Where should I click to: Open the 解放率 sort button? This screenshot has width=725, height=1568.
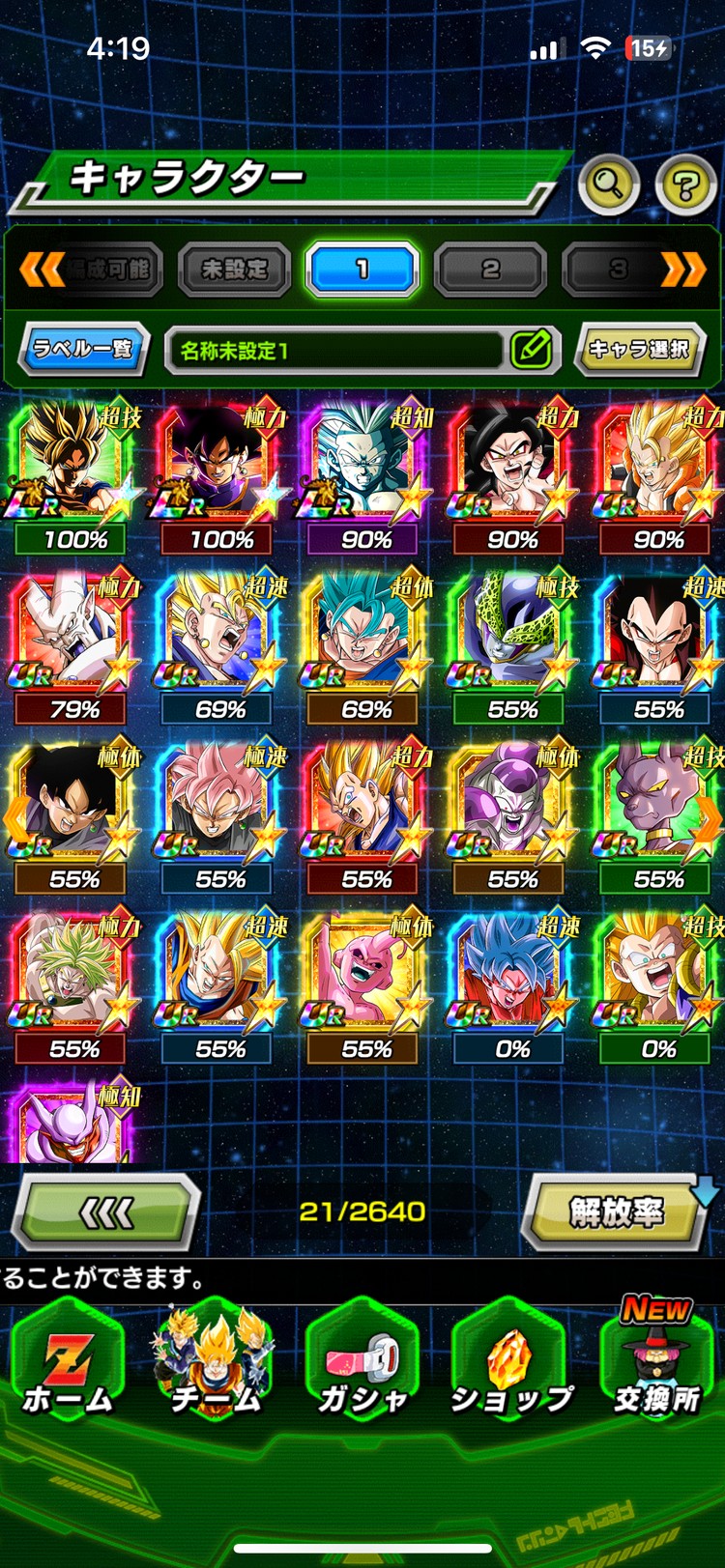coord(616,1211)
